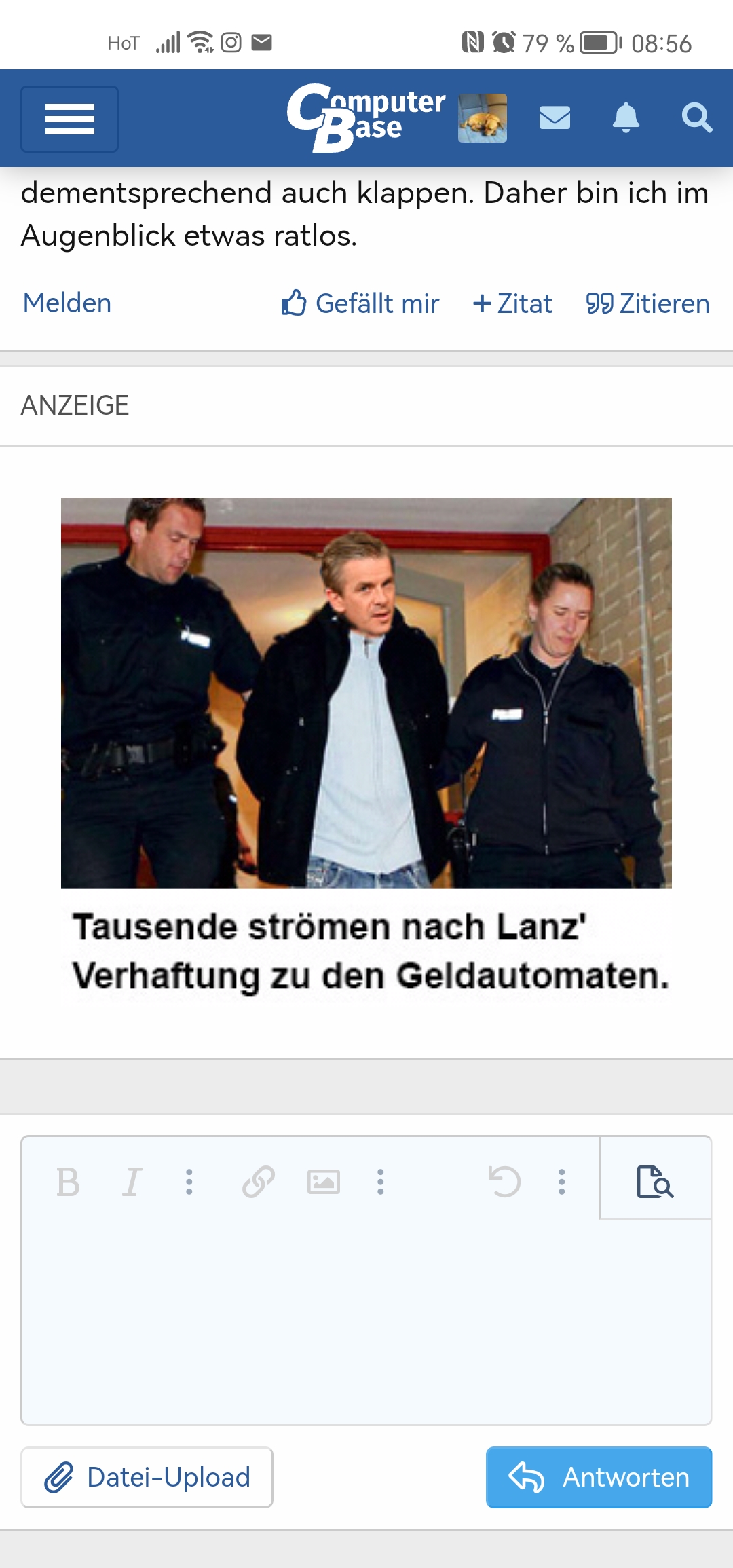733x1568 pixels.
Task: Add post to multi-quote with +Zitat
Action: point(512,303)
